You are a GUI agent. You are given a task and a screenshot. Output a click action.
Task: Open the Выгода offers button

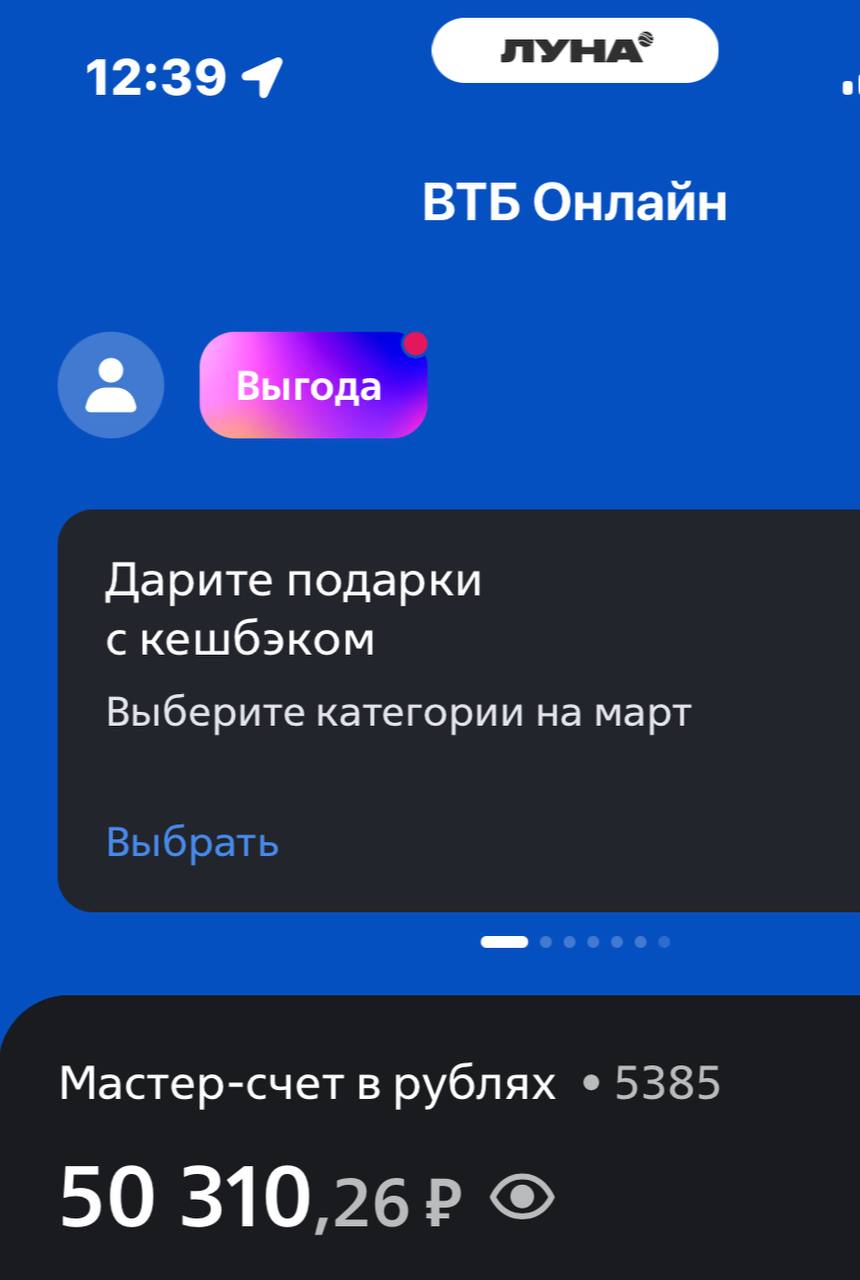click(312, 386)
